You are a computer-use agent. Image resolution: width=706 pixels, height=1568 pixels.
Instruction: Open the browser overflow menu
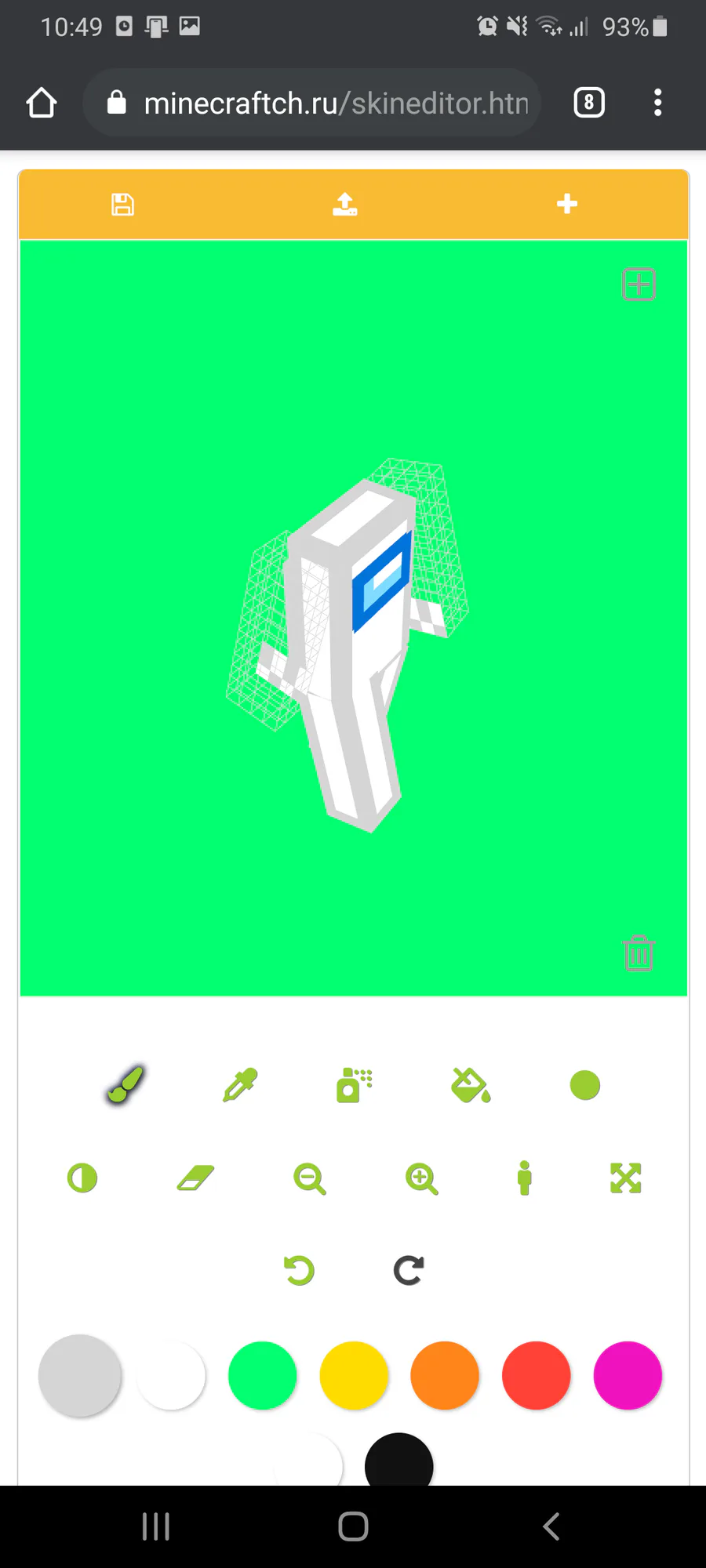(x=658, y=103)
